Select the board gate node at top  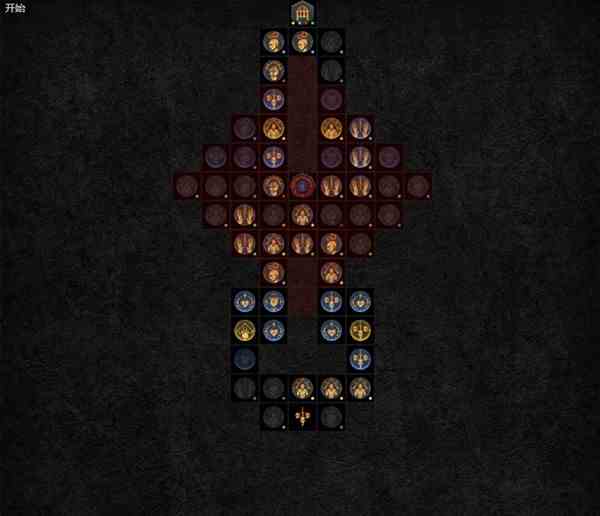coord(303,12)
